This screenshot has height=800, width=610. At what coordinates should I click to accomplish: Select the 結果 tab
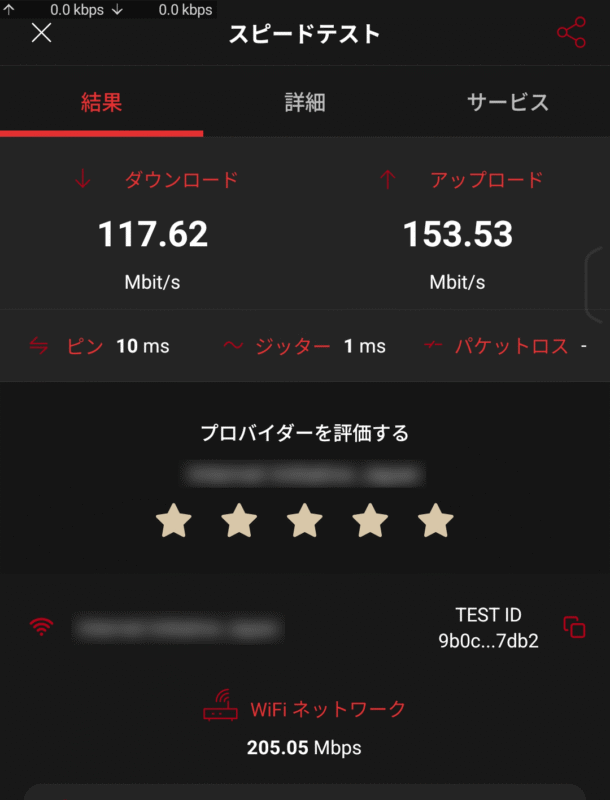click(101, 102)
